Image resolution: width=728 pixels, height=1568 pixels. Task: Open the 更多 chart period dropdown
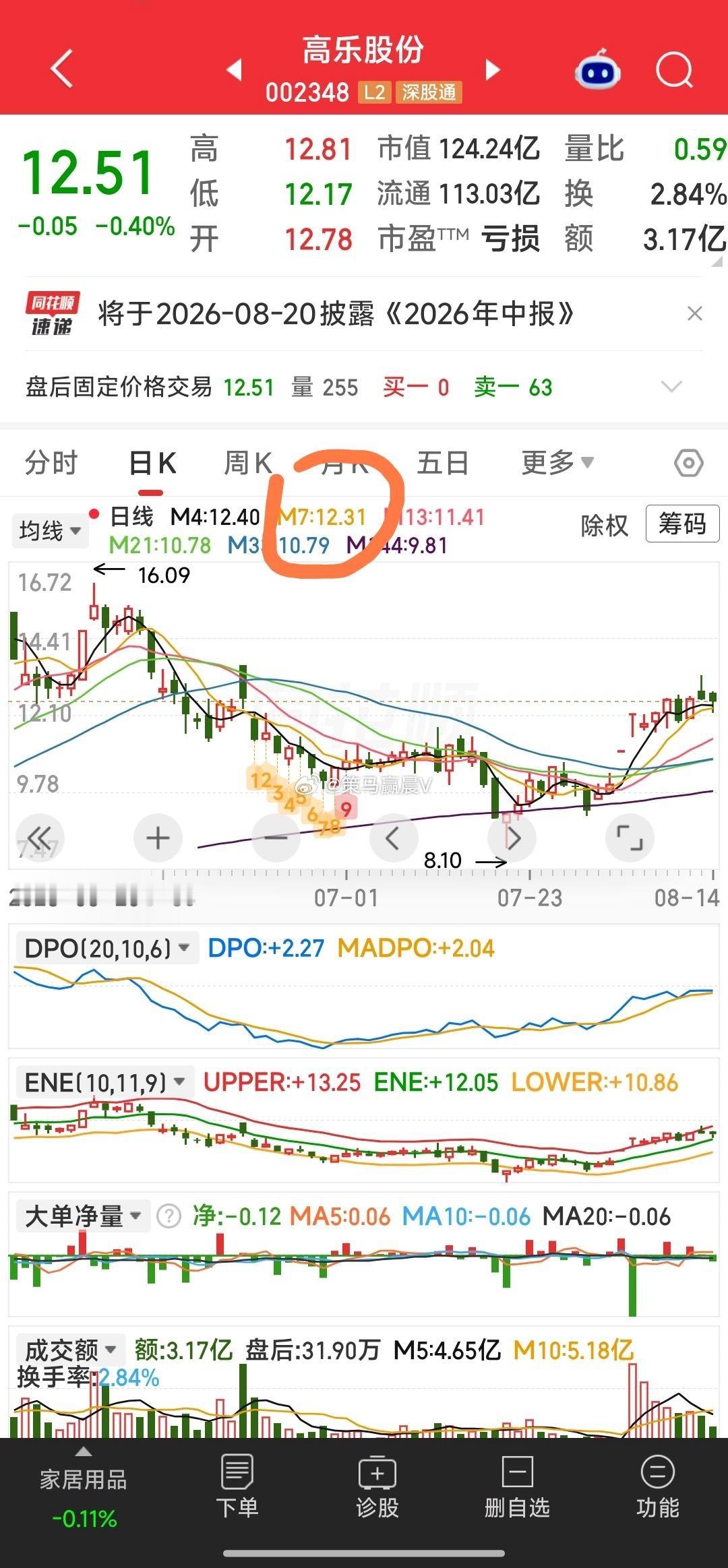point(557,463)
